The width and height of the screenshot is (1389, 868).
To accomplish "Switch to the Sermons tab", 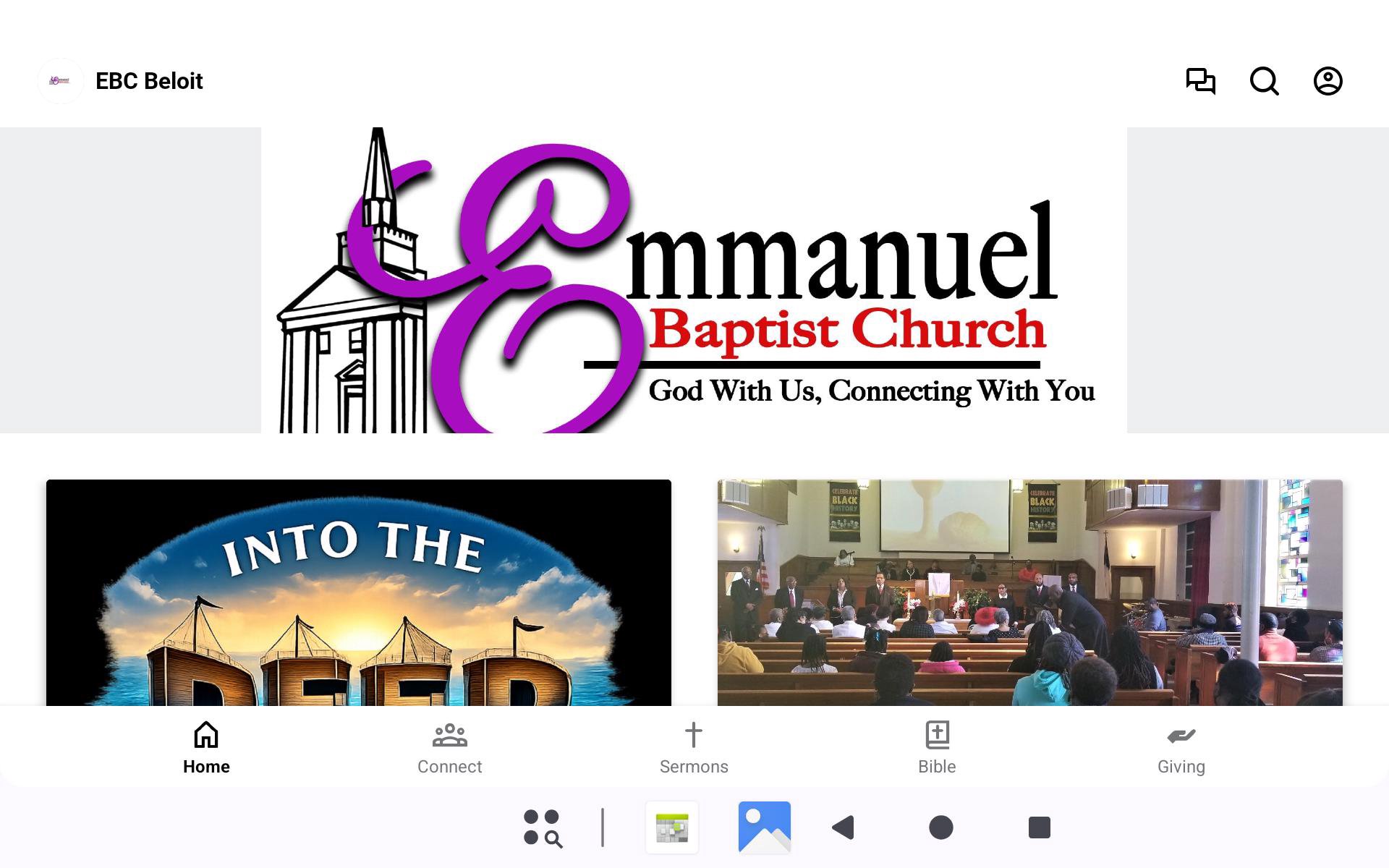I will click(x=693, y=749).
